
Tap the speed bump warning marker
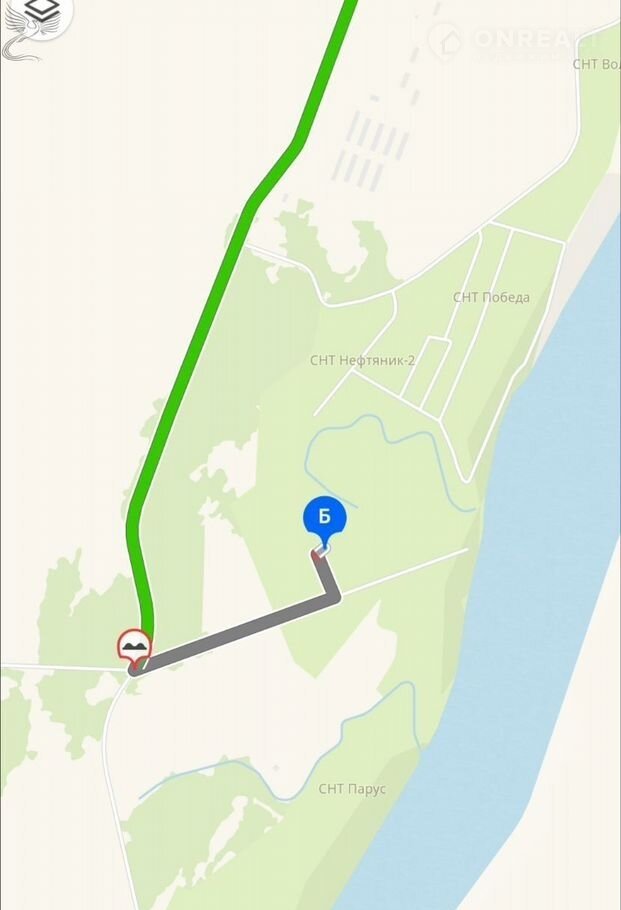click(134, 647)
